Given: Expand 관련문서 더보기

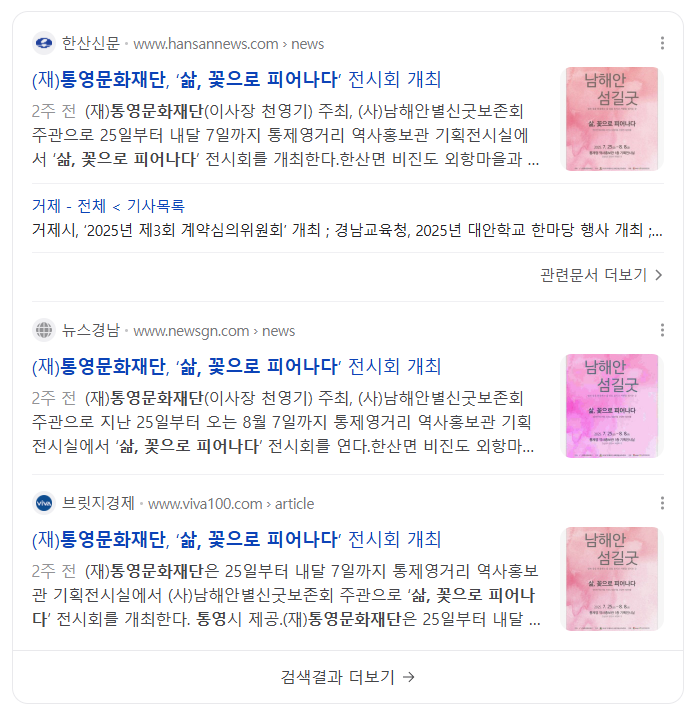Looking at the screenshot, I should pos(600,274).
